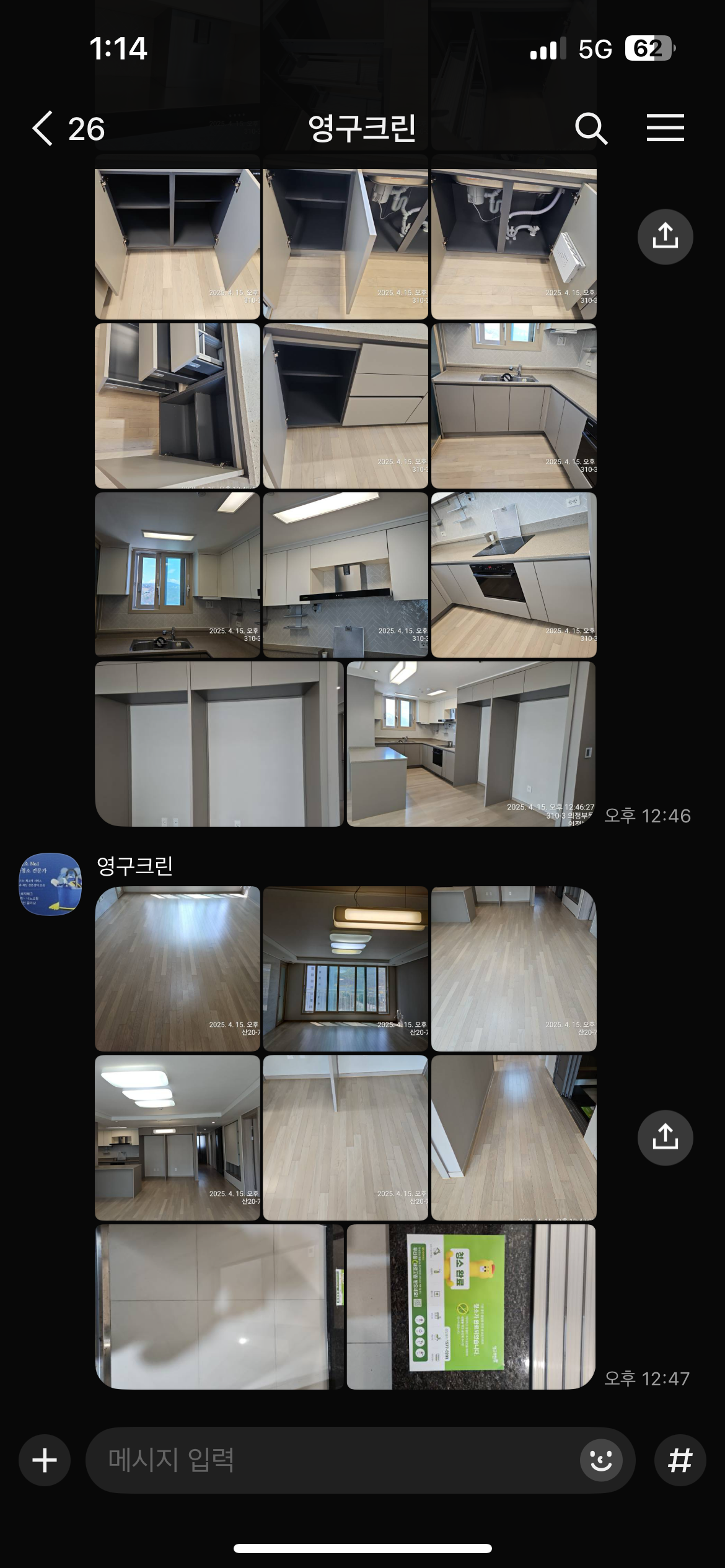
Task: Open the green 청소 완료 card photo
Action: pyautogui.click(x=470, y=1307)
